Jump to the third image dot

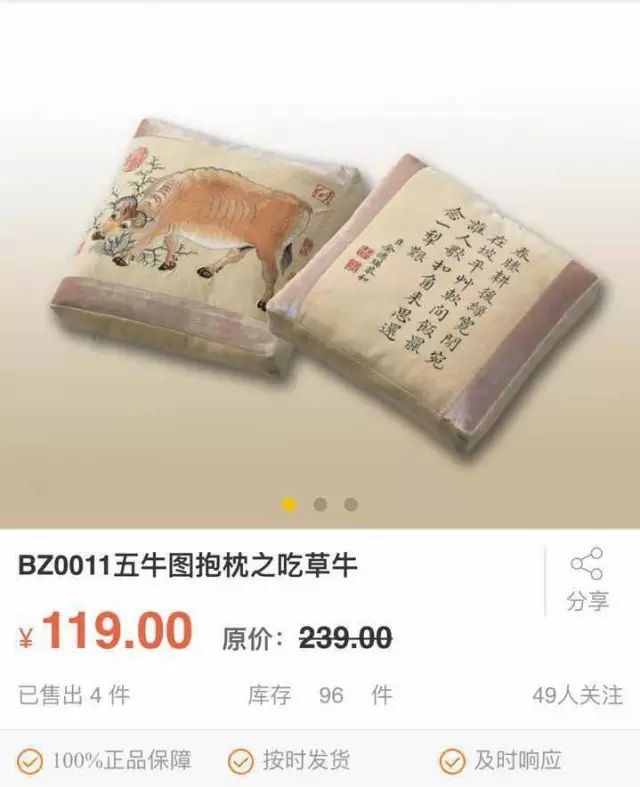click(351, 504)
